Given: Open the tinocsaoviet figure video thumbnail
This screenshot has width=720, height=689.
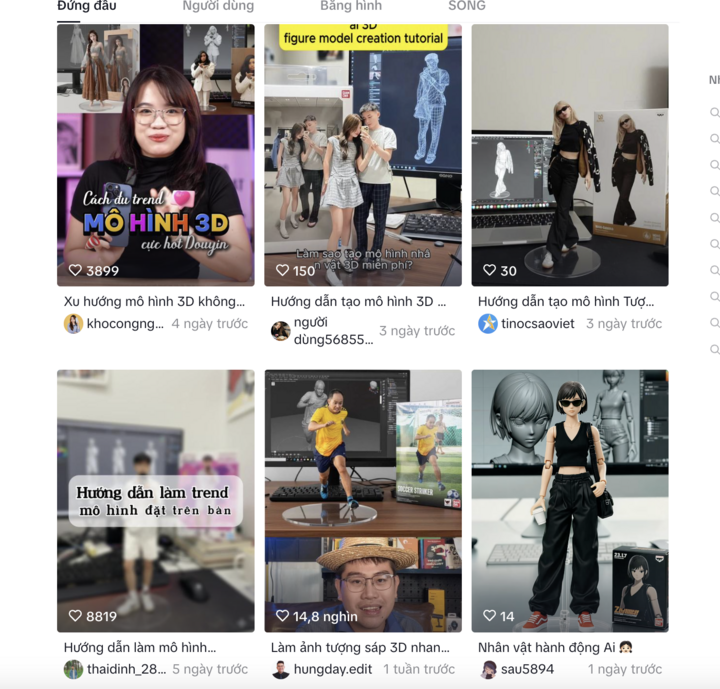Looking at the screenshot, I should point(570,155).
